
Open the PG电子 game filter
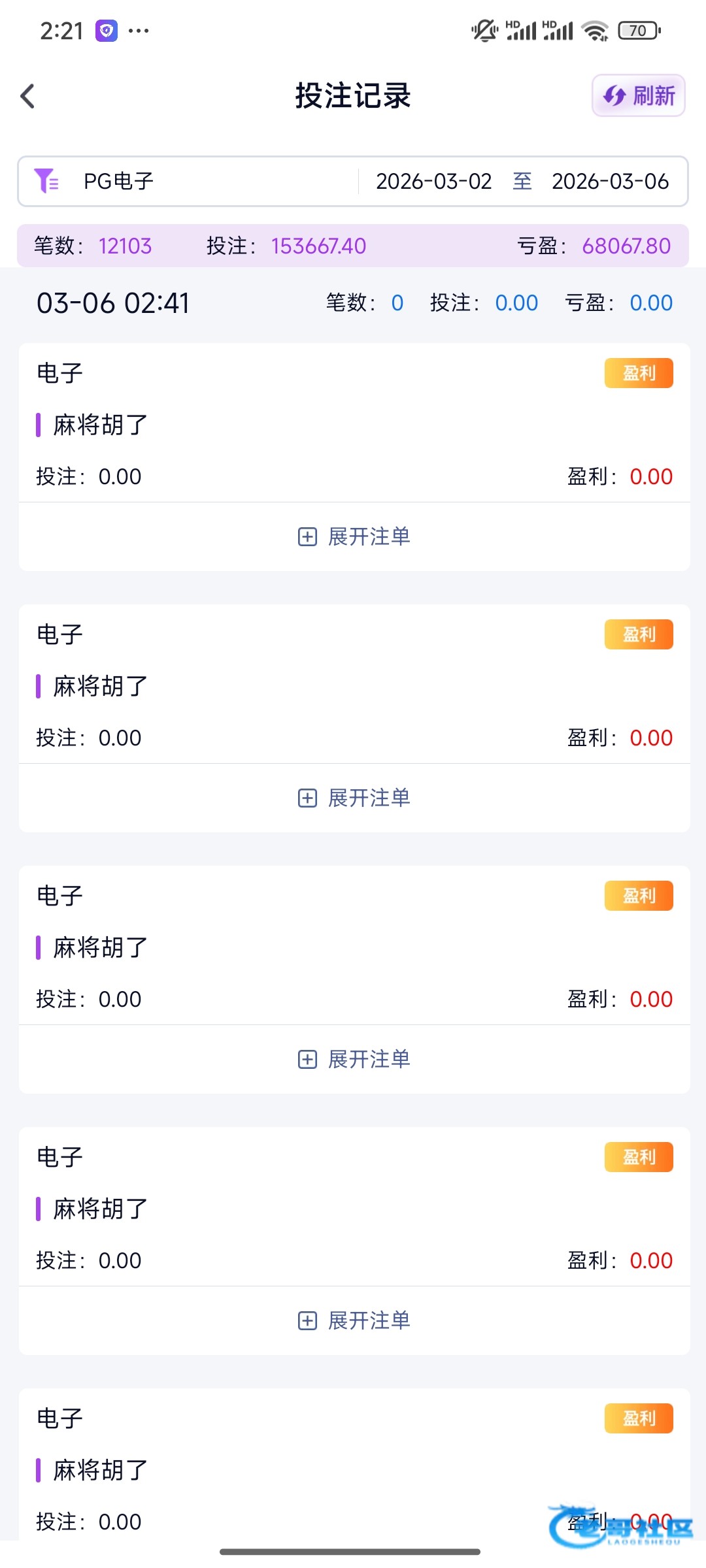(x=118, y=181)
